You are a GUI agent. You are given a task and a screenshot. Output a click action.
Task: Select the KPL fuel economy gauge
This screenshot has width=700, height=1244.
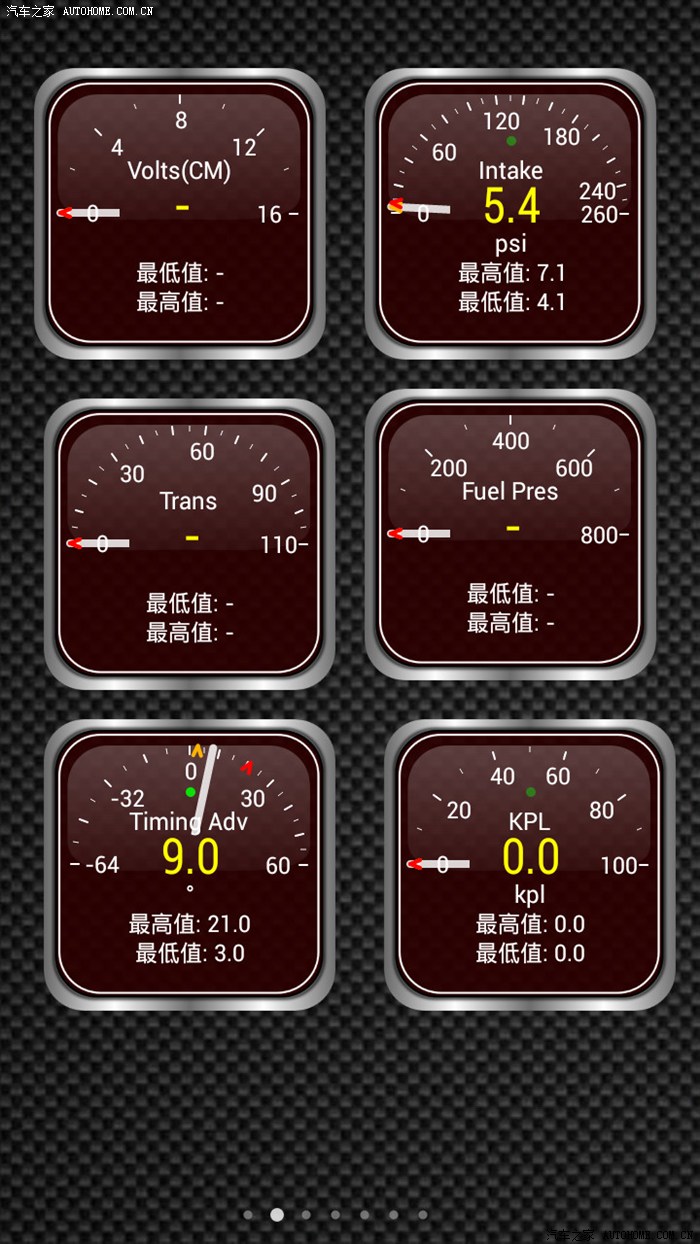(x=530, y=864)
